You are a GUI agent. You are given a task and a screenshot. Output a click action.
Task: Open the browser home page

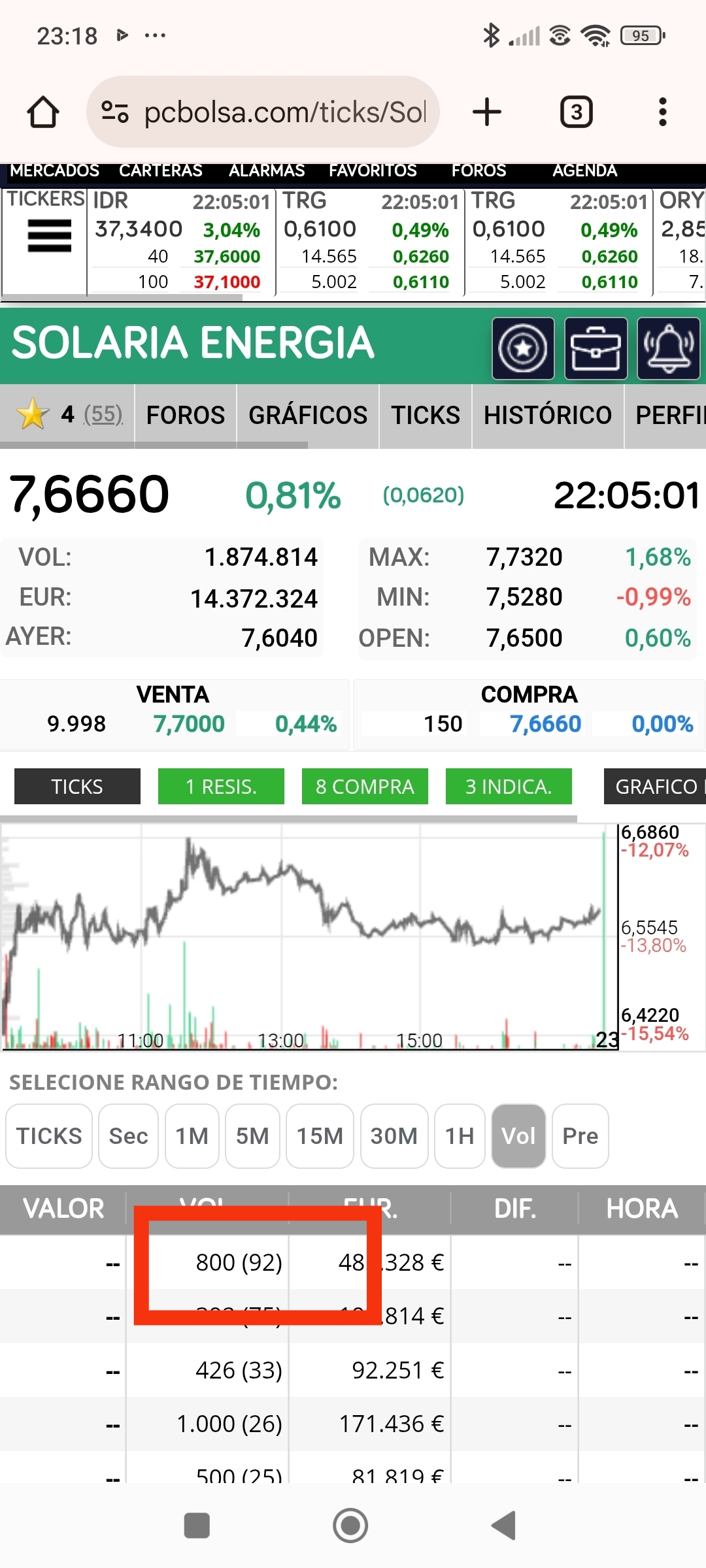coord(43,112)
